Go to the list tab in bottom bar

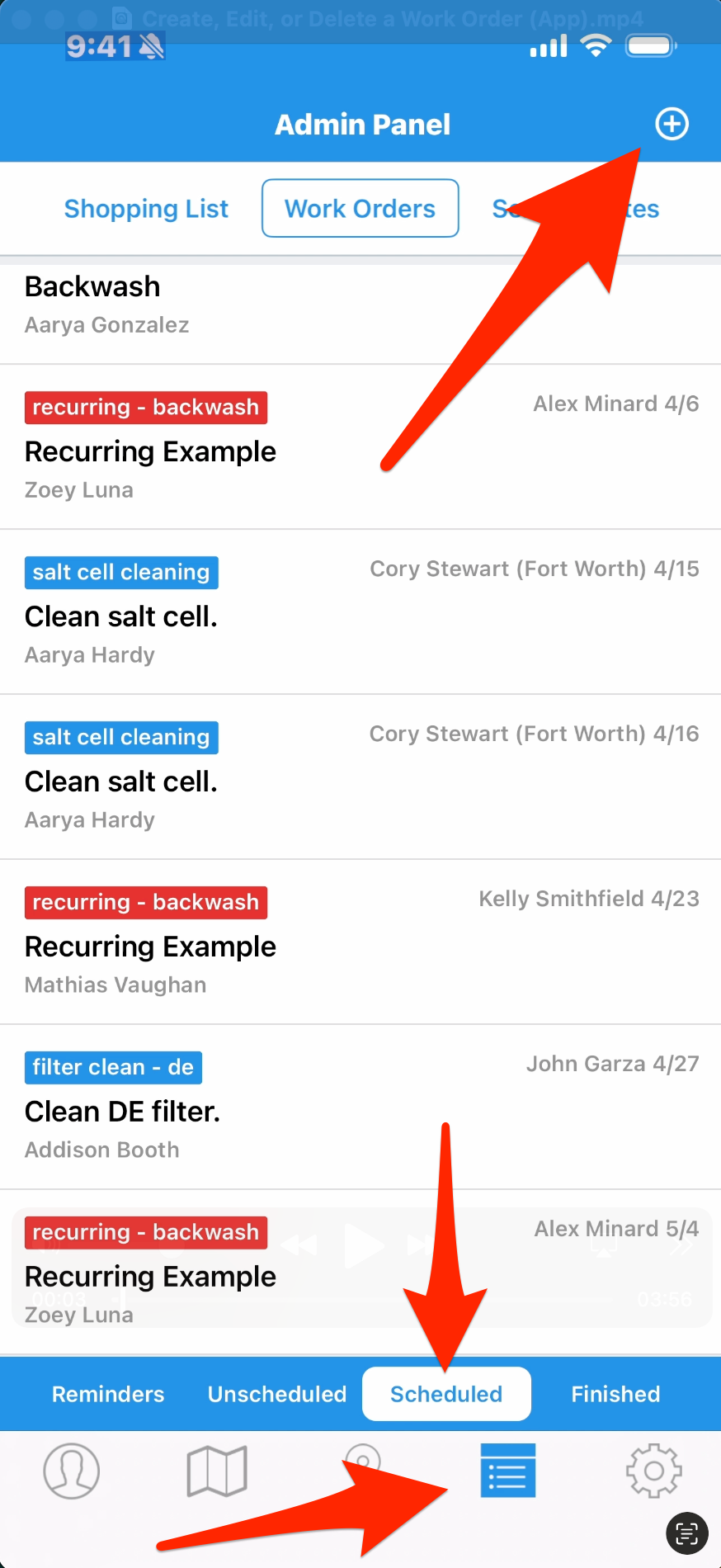click(x=508, y=1471)
